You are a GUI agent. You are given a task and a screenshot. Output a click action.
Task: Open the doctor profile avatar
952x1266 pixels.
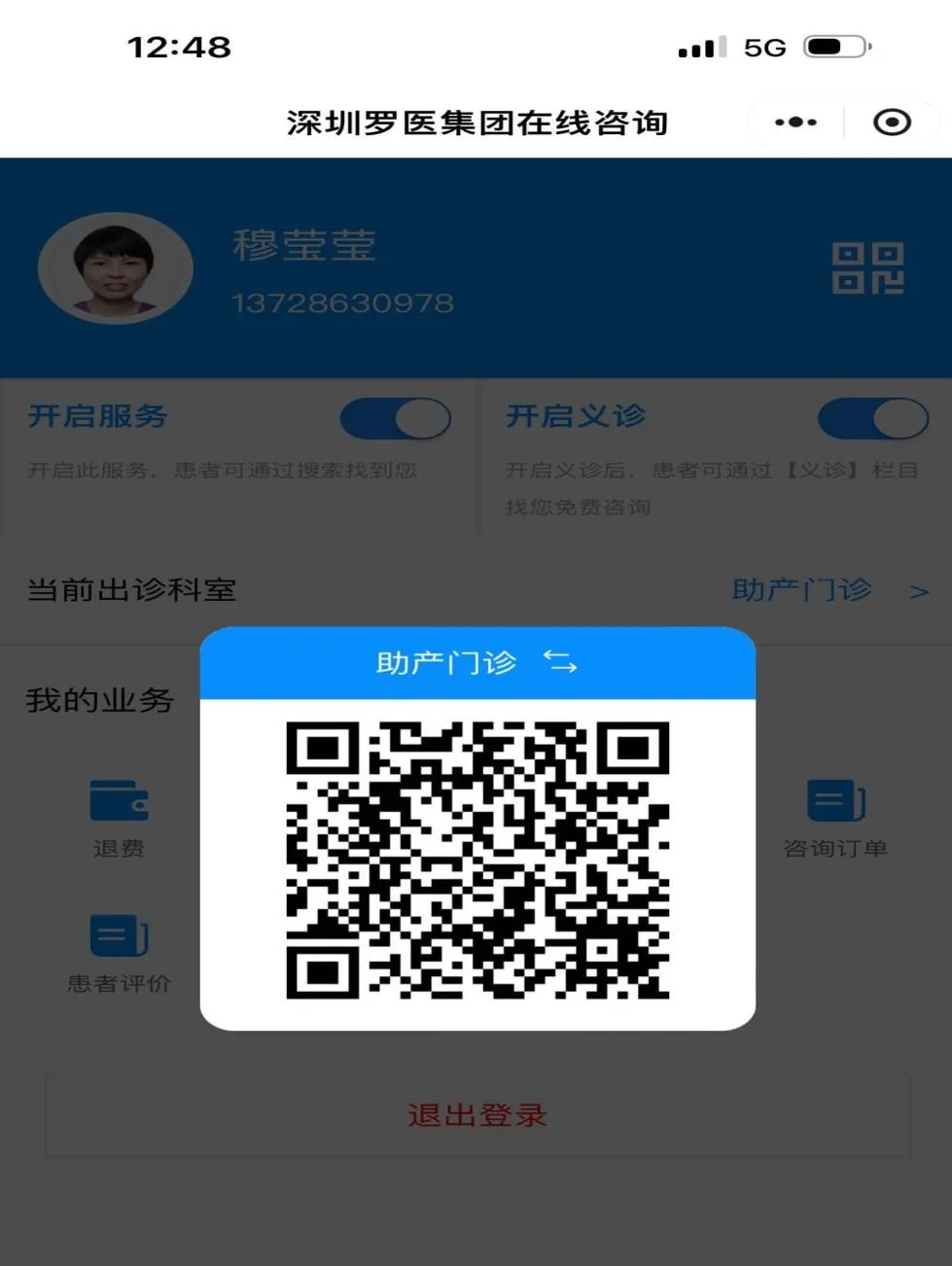click(x=115, y=268)
